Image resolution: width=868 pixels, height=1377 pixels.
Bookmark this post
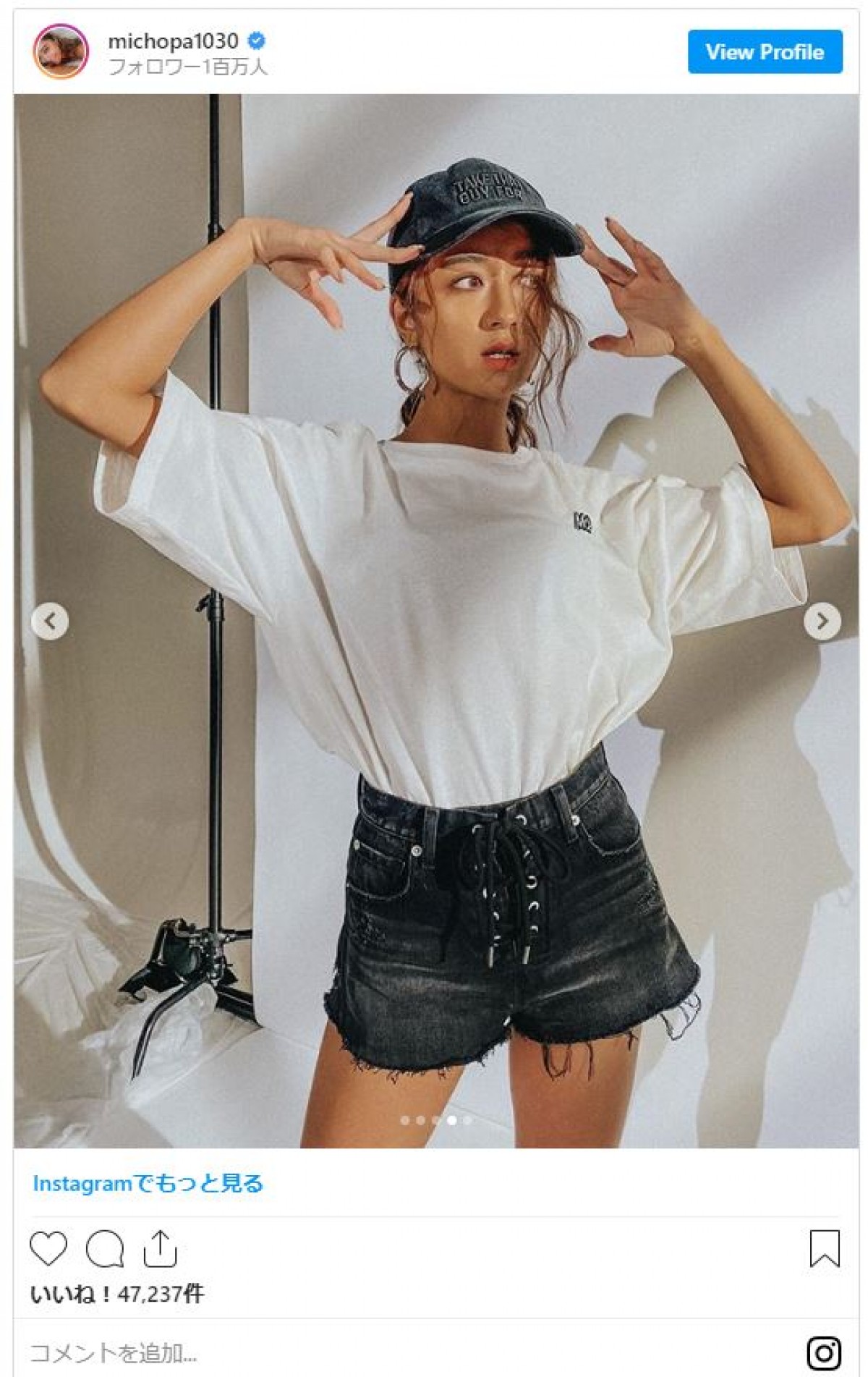tap(824, 1248)
